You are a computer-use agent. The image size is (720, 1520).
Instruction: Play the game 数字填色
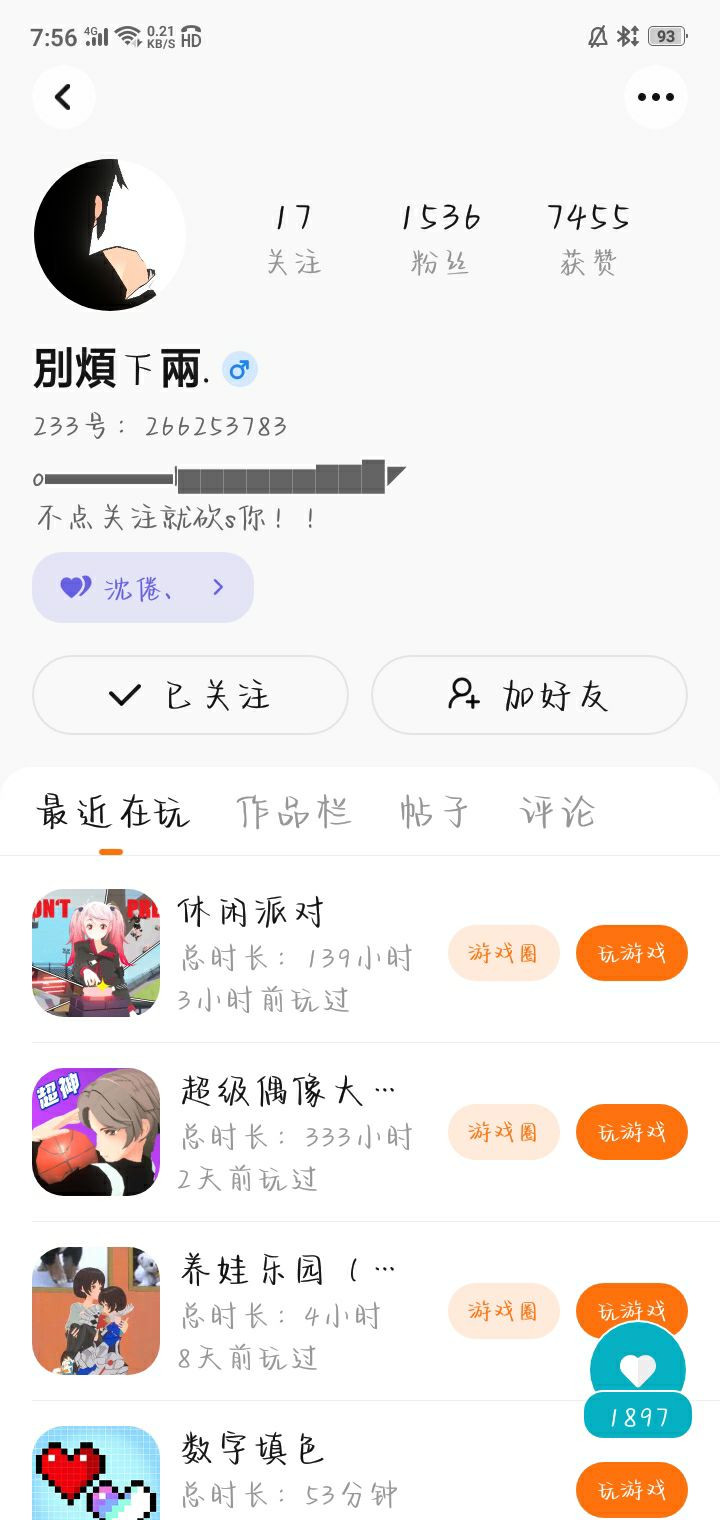pyautogui.click(x=632, y=1490)
